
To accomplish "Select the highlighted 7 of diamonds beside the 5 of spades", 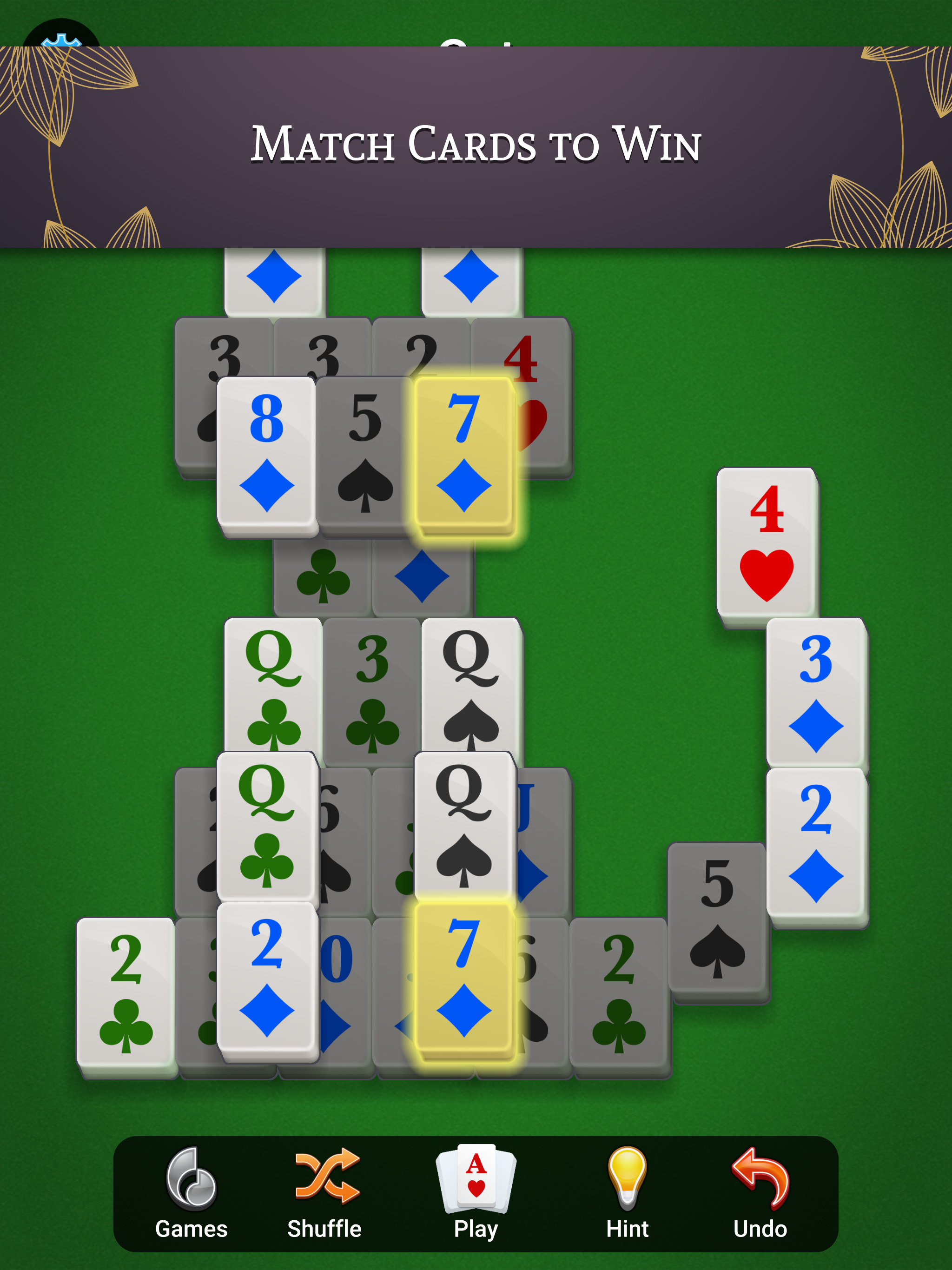I will click(463, 454).
